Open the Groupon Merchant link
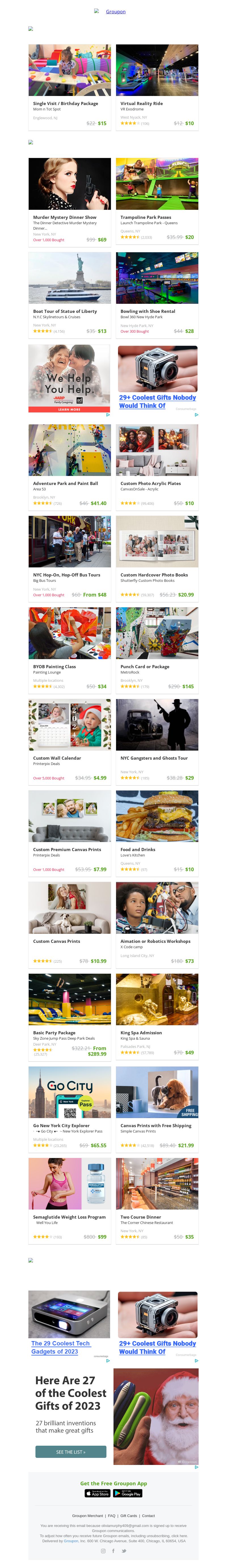The image size is (227, 1568). (87, 1516)
